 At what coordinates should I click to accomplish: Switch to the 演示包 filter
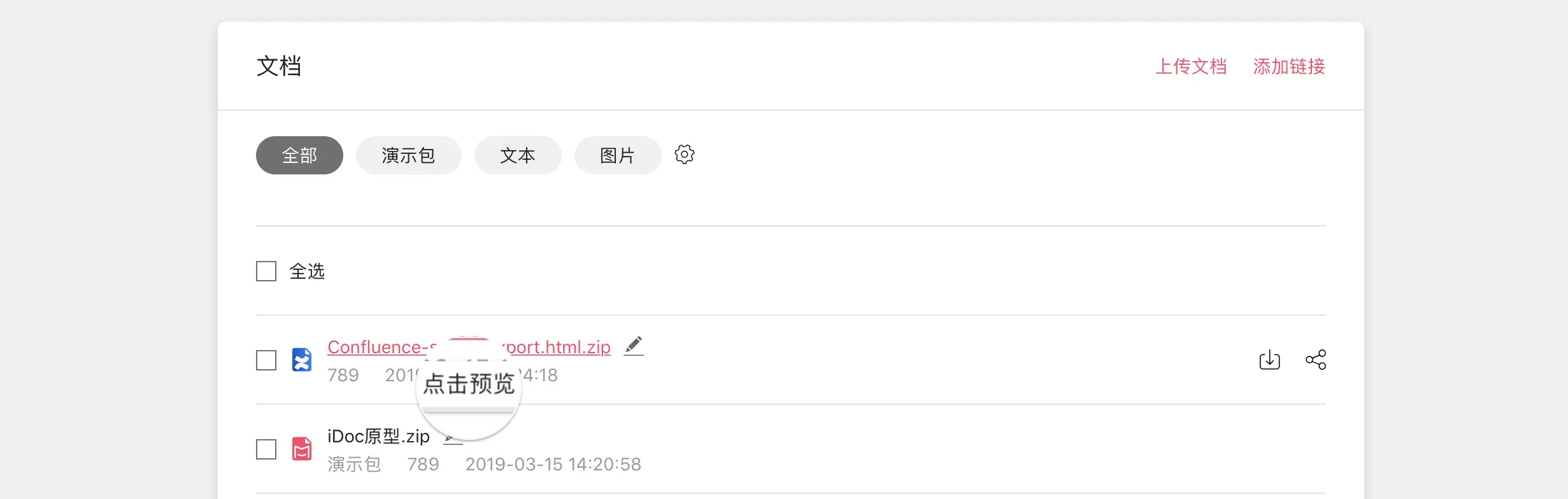tap(408, 155)
